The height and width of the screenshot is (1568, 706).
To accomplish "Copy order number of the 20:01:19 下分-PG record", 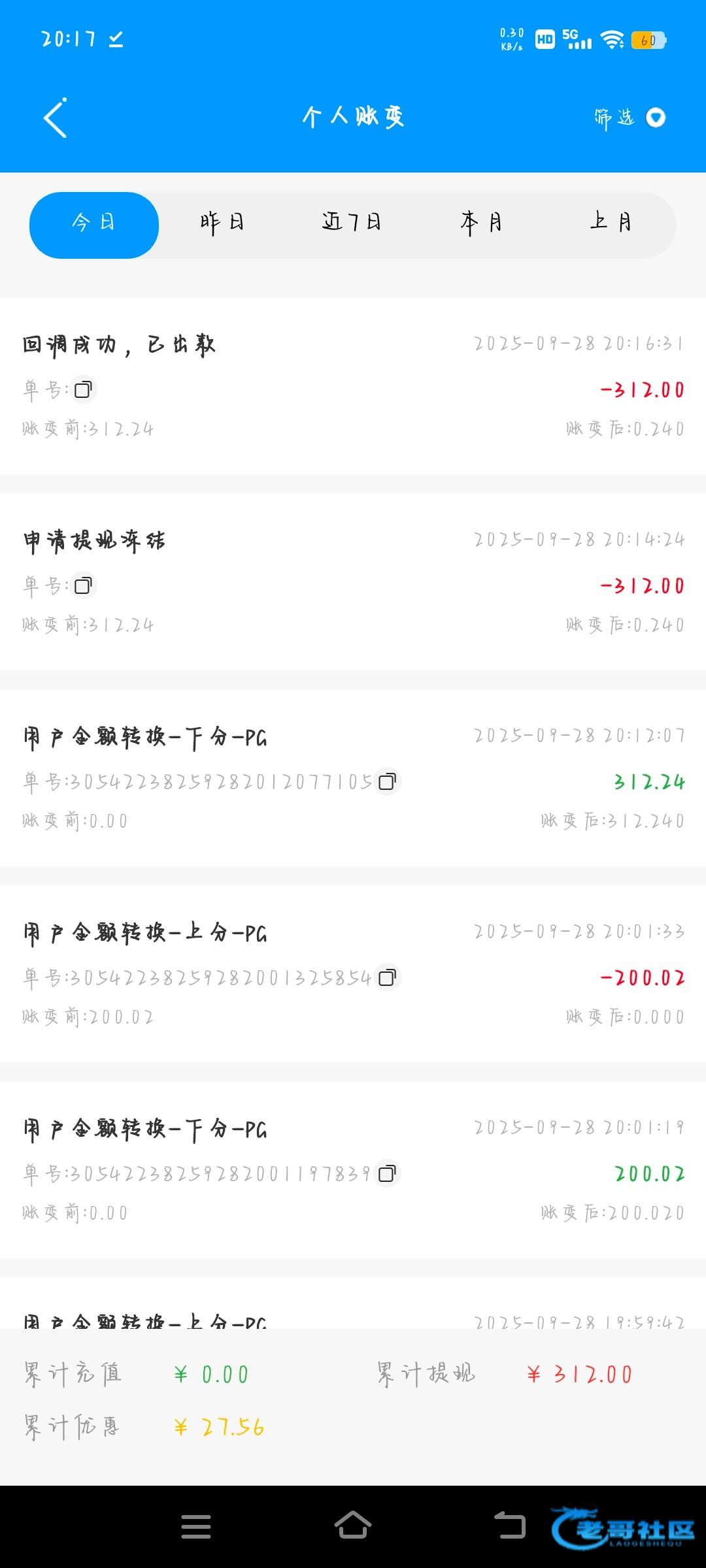I will (387, 1173).
